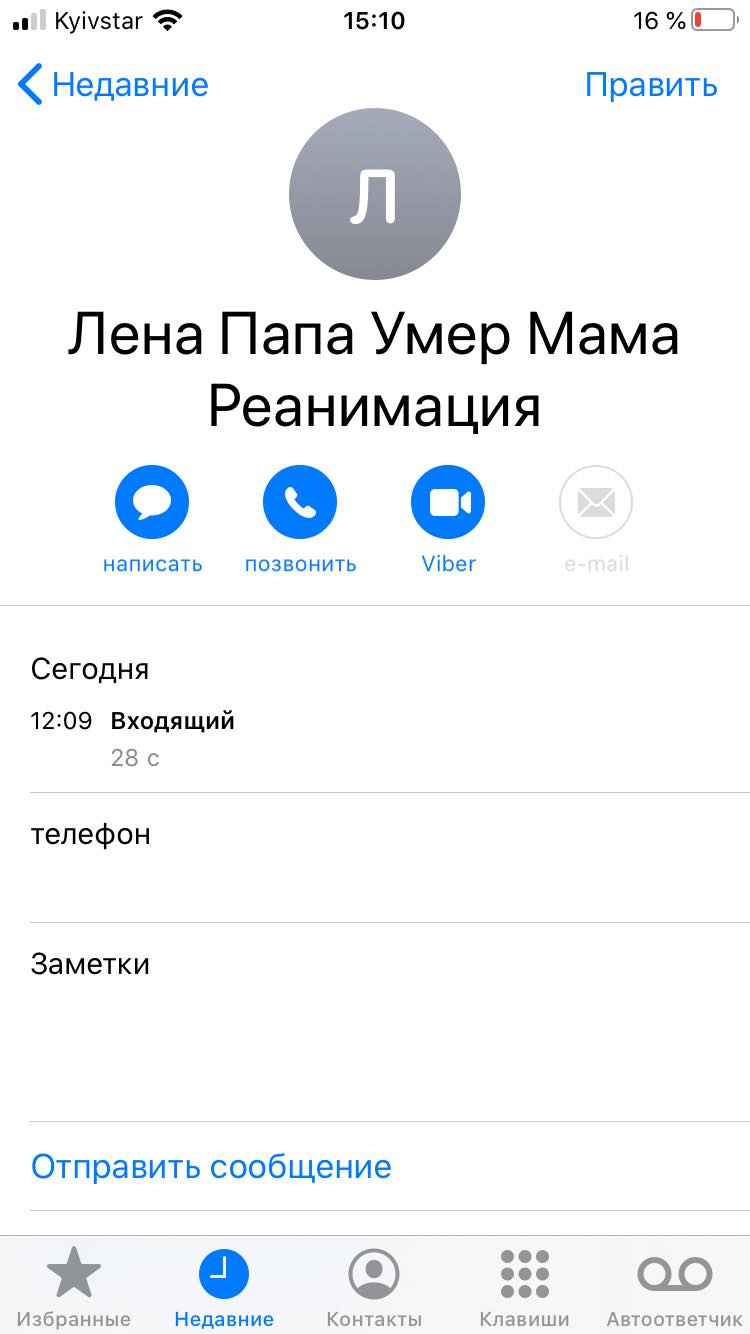Switch to Контакты tab
The height and width of the screenshot is (1334, 750).
(374, 1287)
